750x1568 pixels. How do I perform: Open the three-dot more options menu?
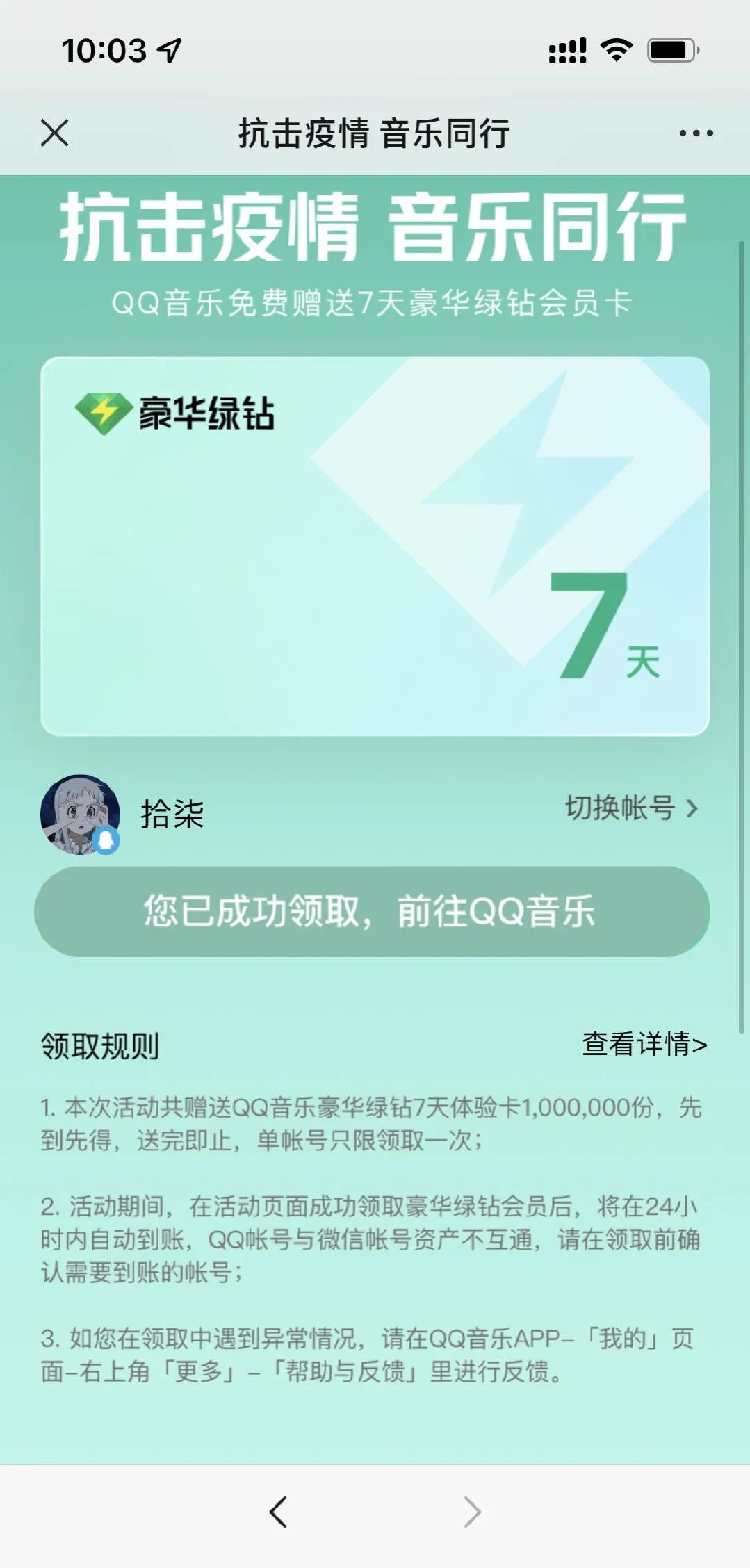tap(696, 133)
